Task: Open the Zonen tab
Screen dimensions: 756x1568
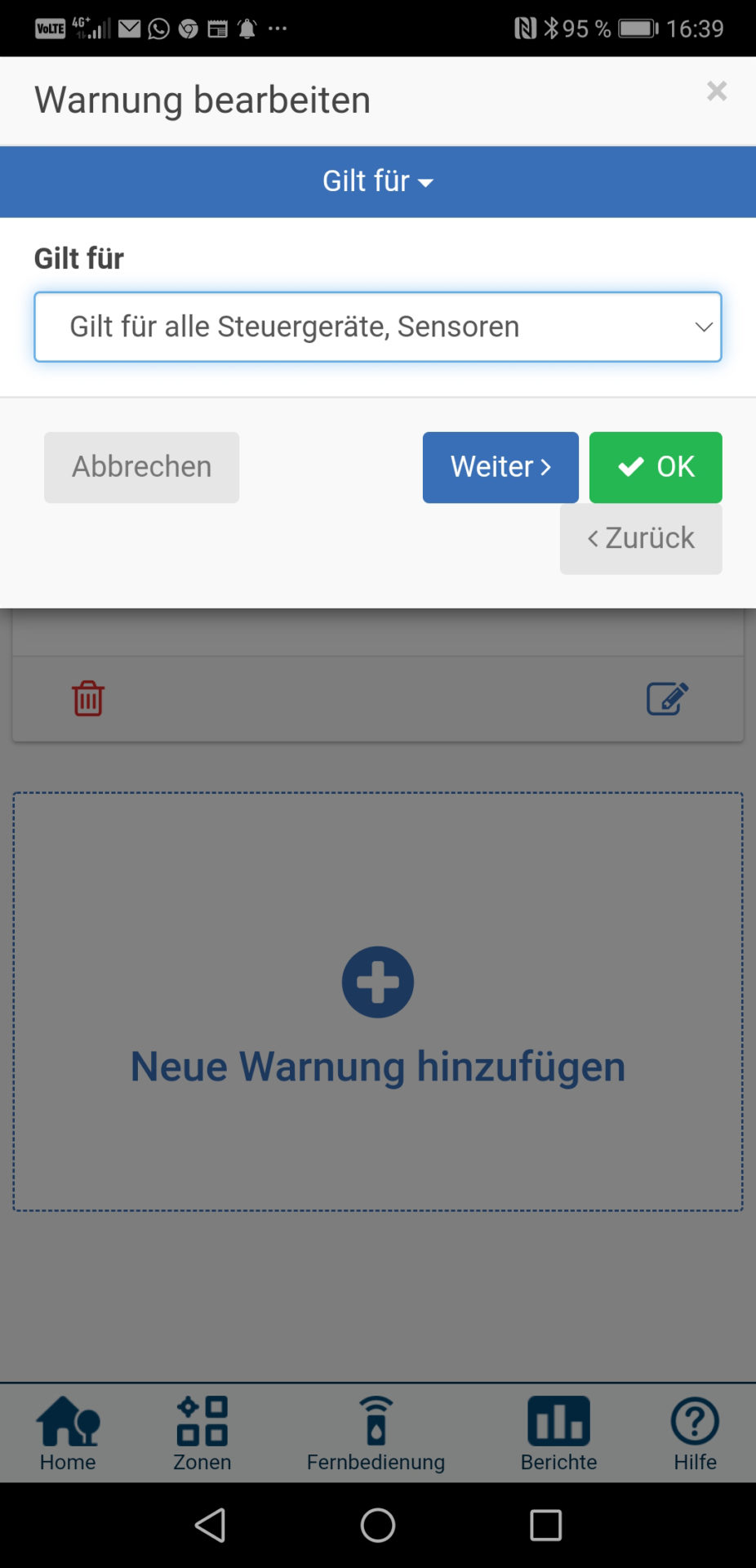Action: coord(202,1434)
